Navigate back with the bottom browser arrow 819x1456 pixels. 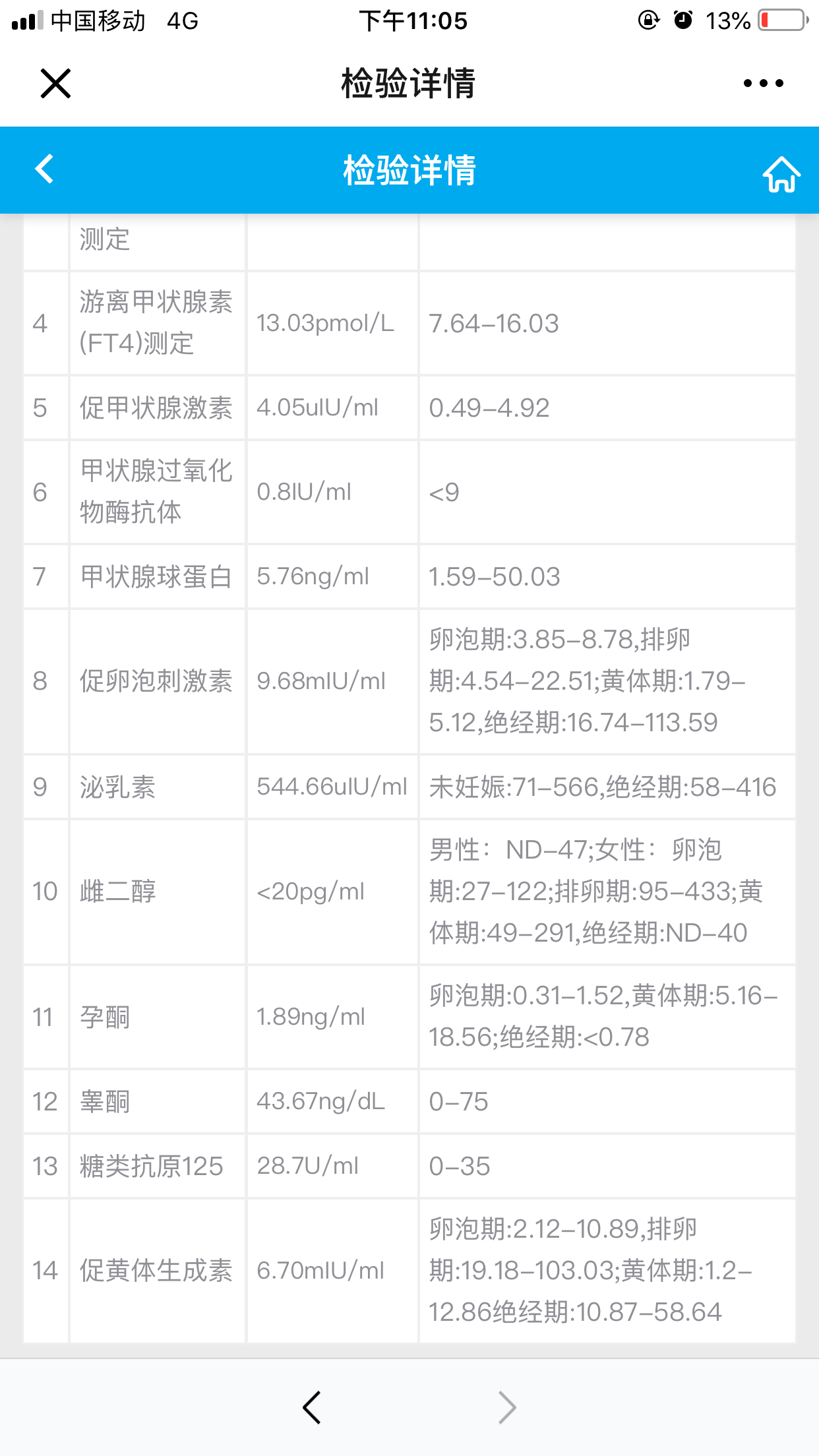[311, 1407]
